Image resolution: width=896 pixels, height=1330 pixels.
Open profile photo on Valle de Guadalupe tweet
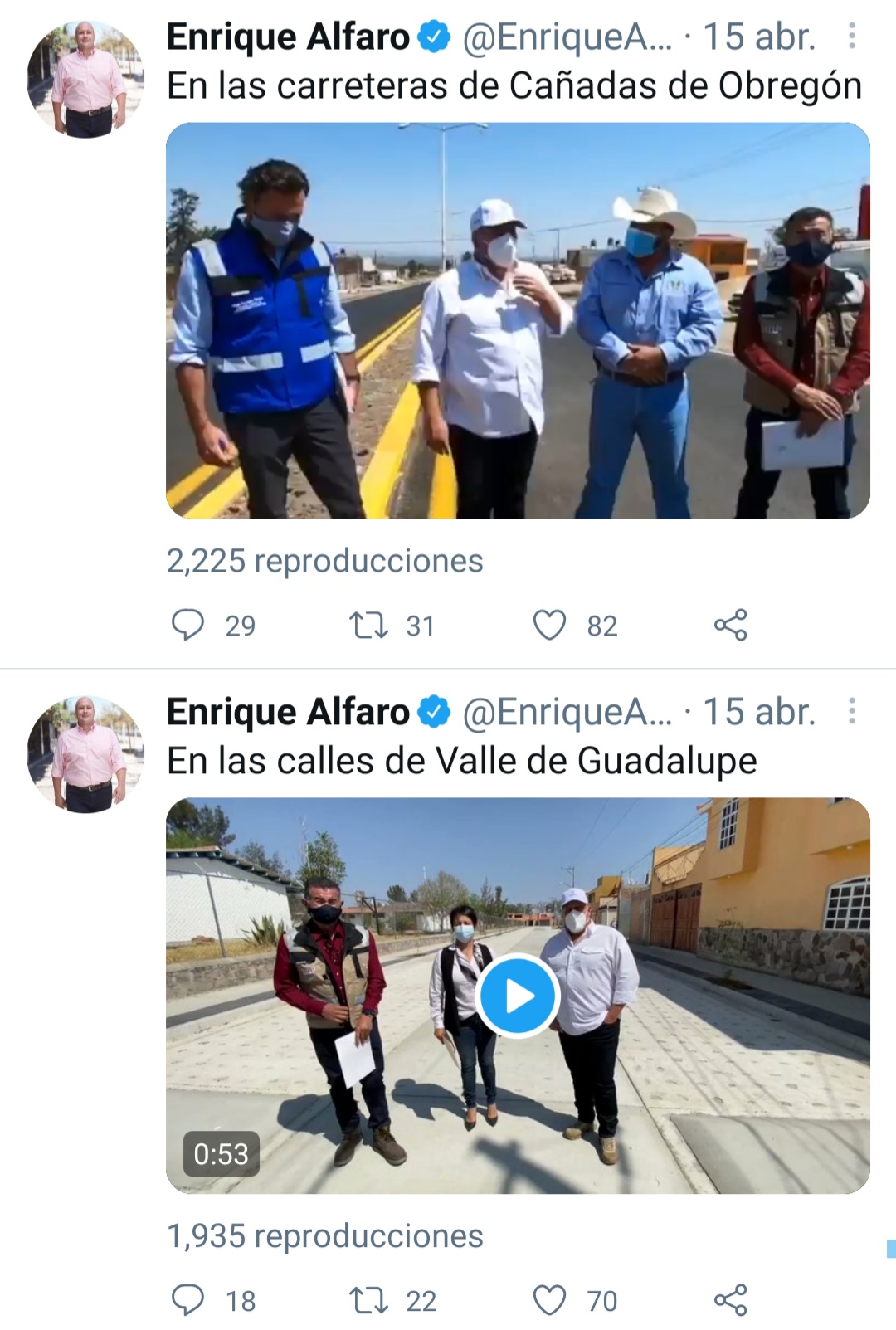86,754
